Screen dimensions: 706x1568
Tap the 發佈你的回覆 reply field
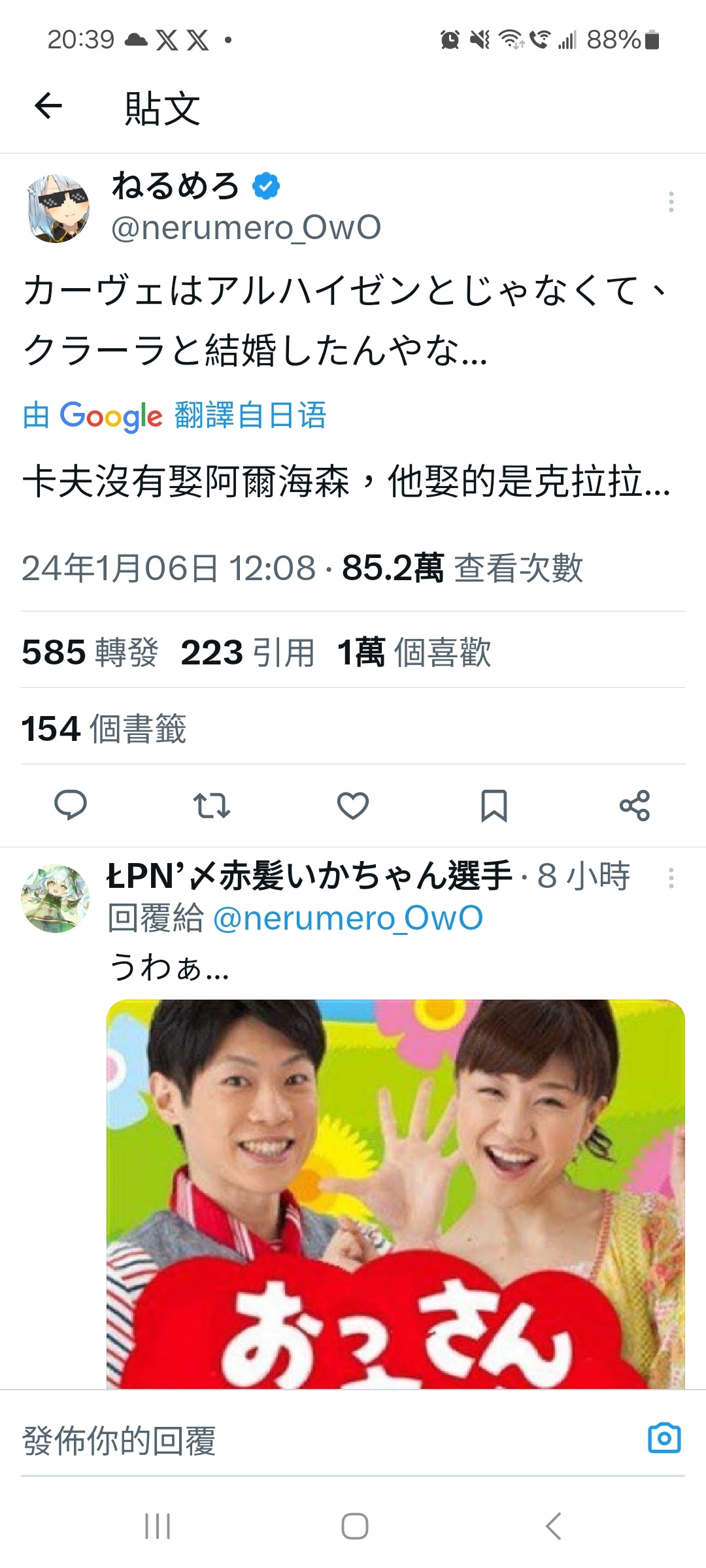(327, 1441)
